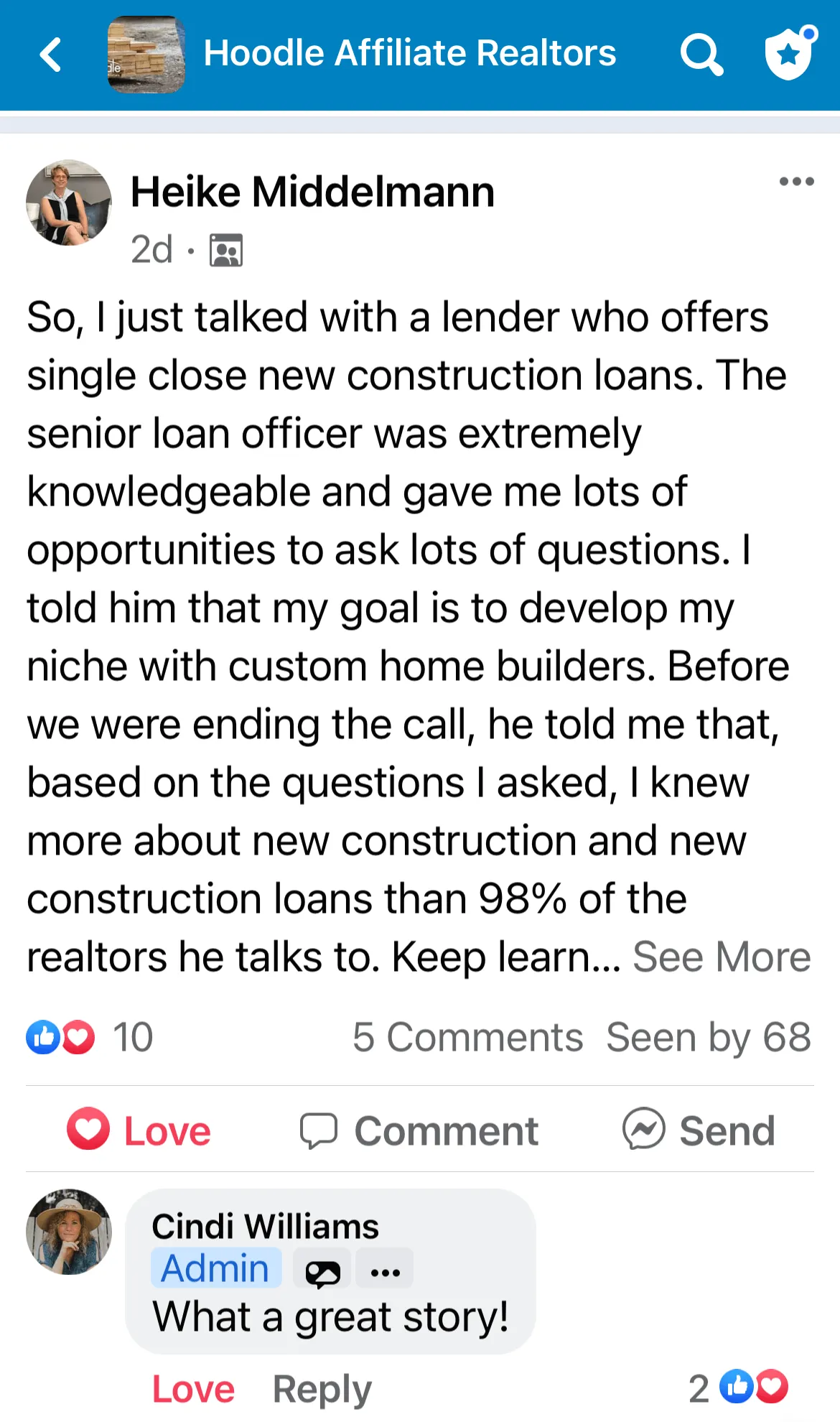Image resolution: width=840 pixels, height=1422 pixels.
Task: Comment on Heike's post
Action: tap(419, 1130)
